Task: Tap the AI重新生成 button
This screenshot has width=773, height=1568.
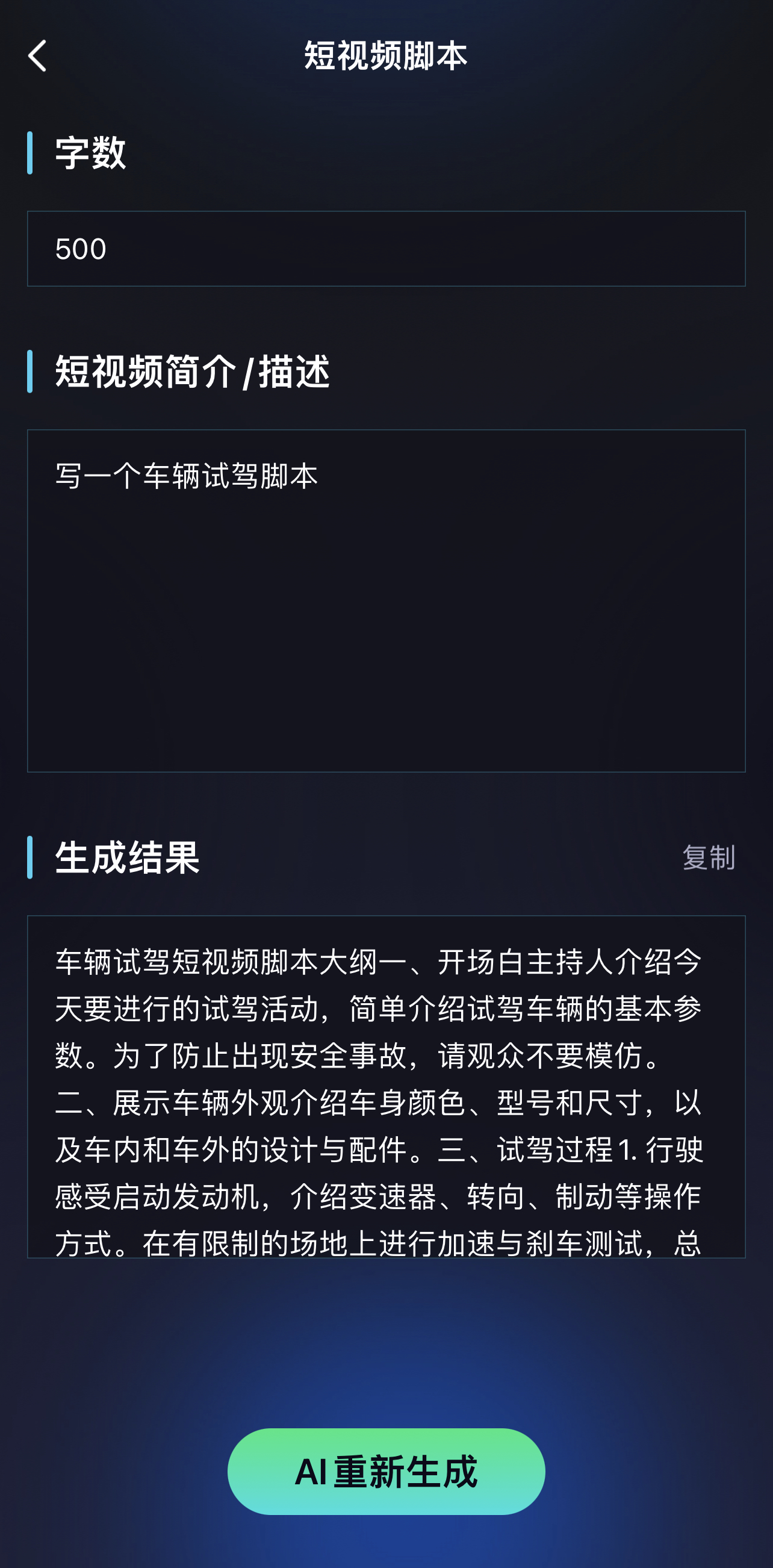Action: (386, 1471)
